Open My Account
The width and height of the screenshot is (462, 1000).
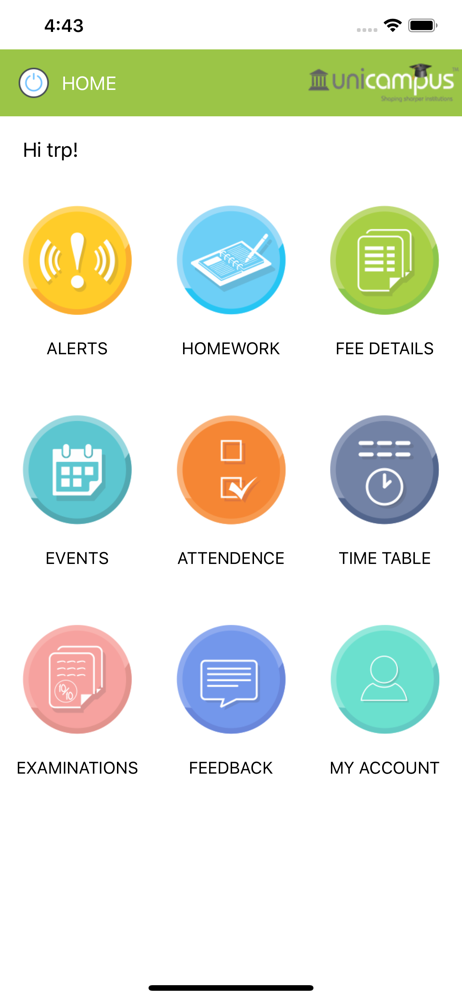click(x=385, y=679)
